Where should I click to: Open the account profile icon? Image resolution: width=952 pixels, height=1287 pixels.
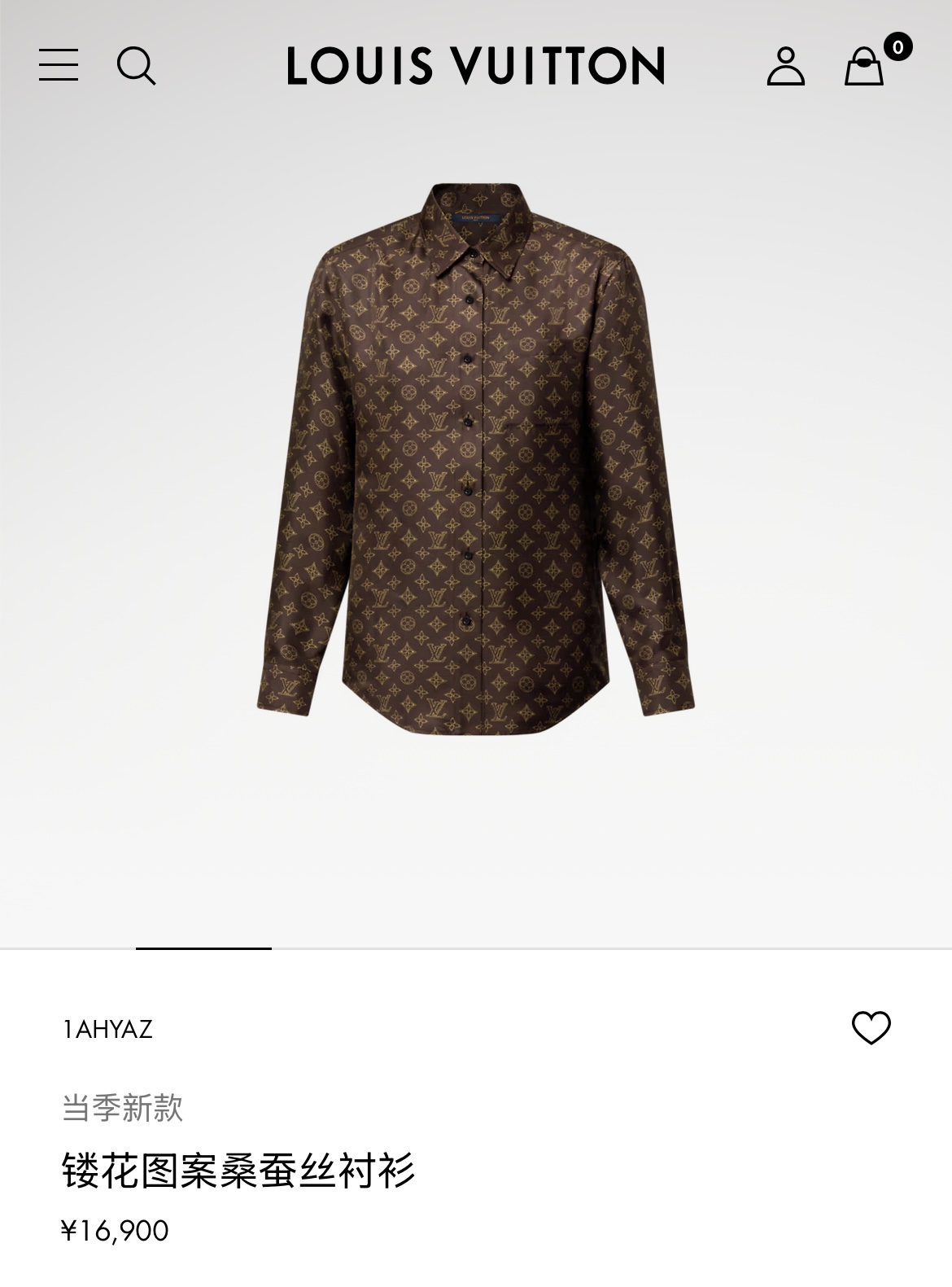click(x=785, y=66)
